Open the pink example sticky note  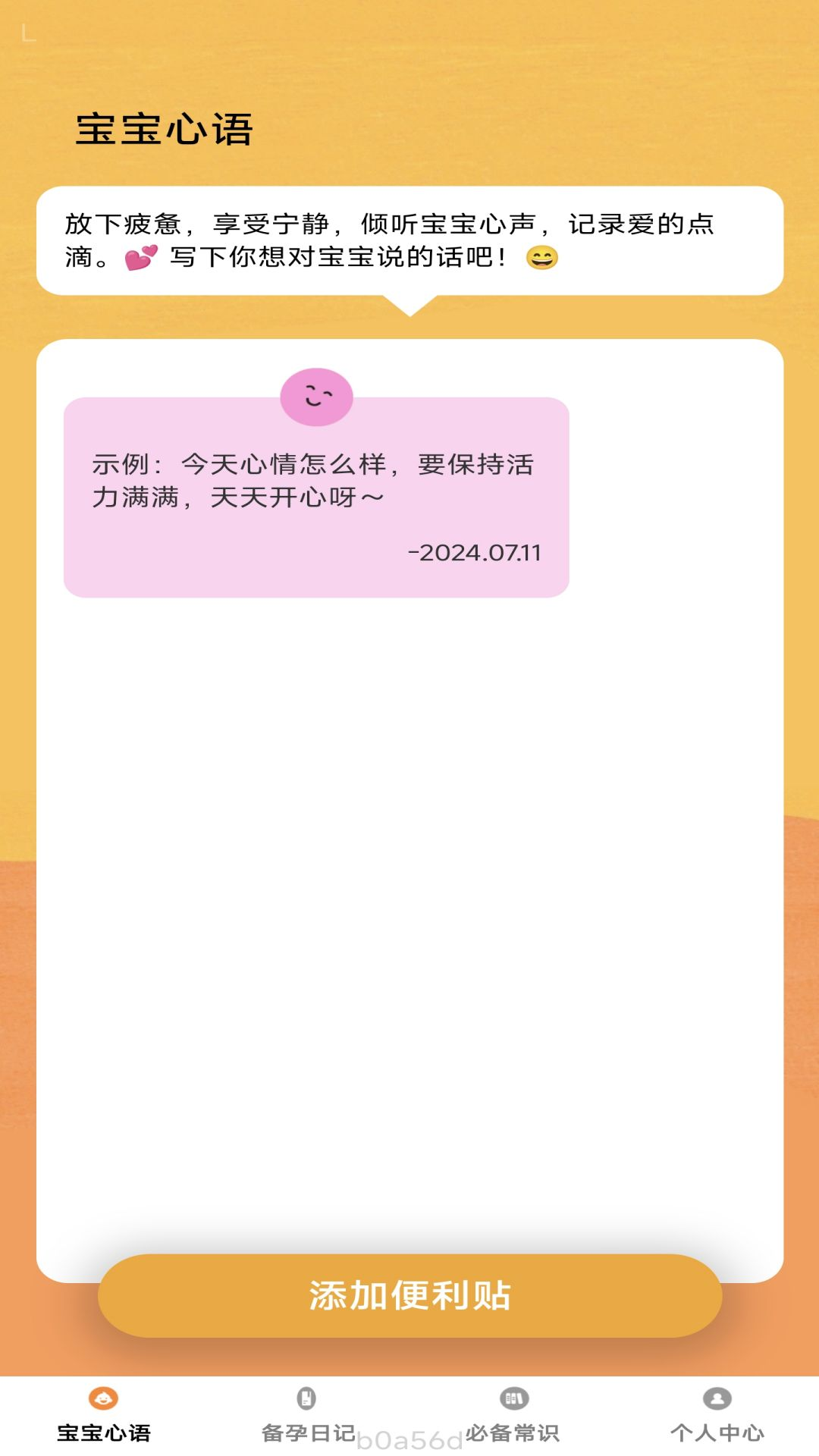[316, 497]
